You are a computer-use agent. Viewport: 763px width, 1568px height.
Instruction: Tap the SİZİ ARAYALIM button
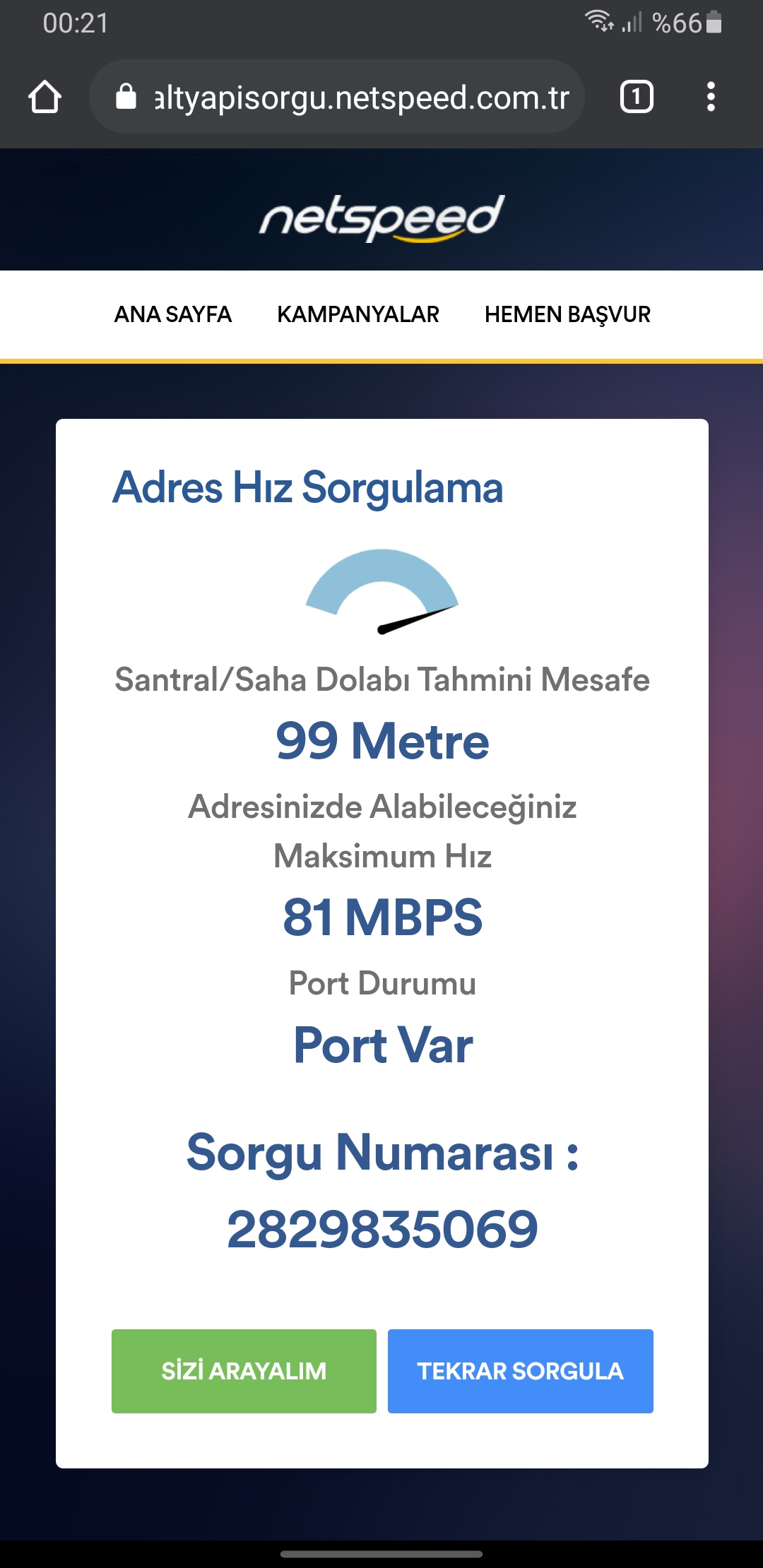tap(244, 1371)
